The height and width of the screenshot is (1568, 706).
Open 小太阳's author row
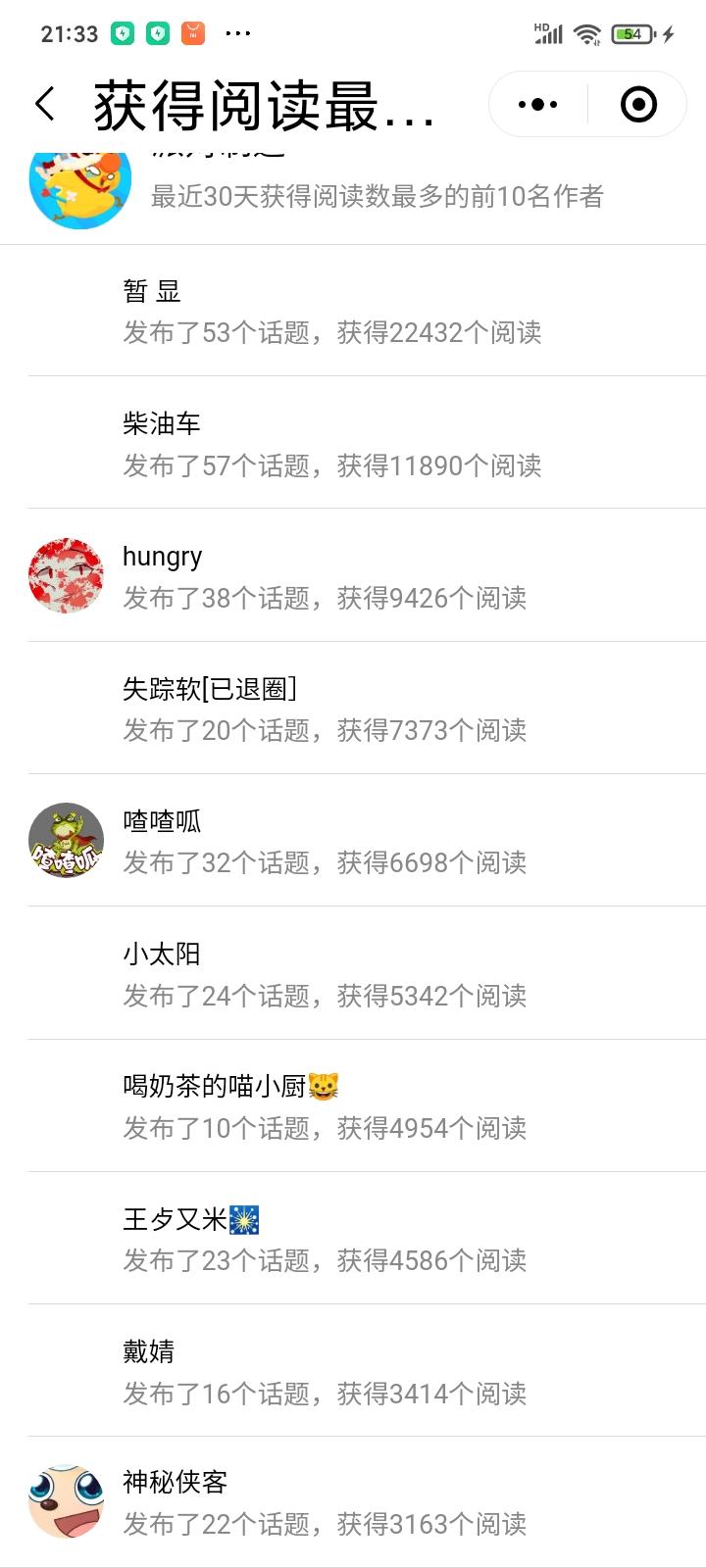click(x=353, y=974)
